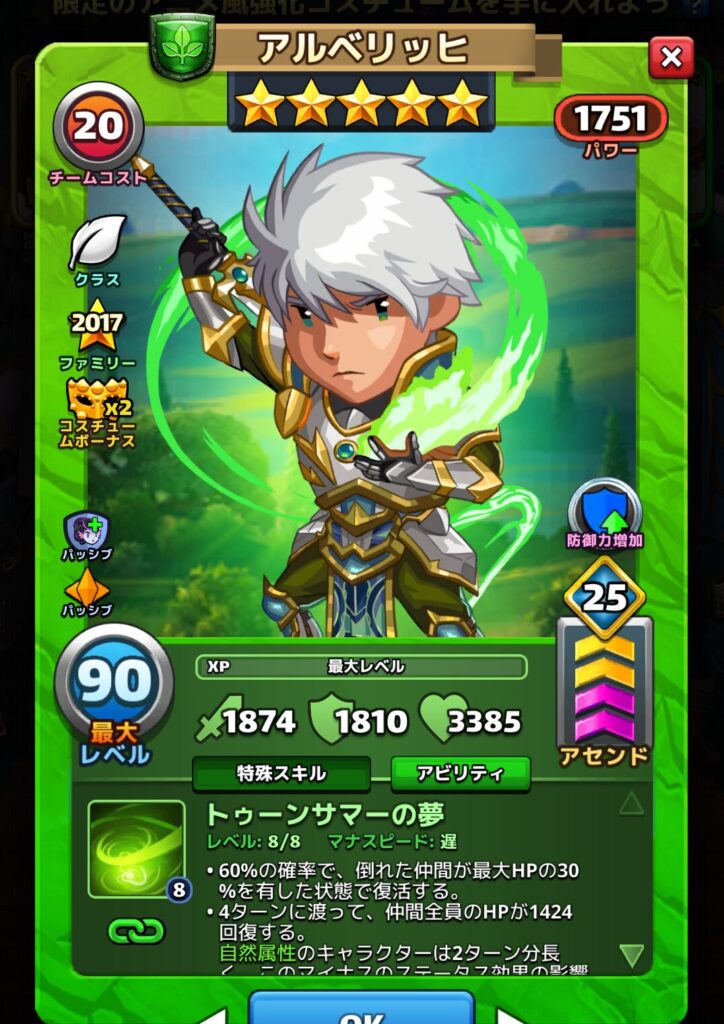Switch to the 特殊スキル tab
The height and width of the screenshot is (1024, 724).
click(x=281, y=774)
